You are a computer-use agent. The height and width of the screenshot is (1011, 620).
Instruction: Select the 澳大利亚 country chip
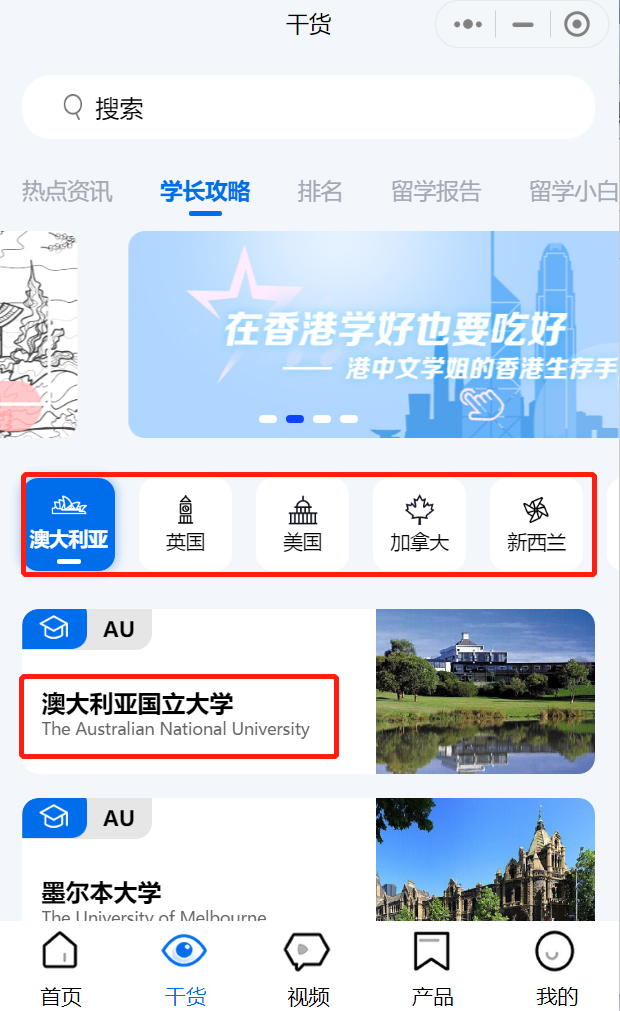69,525
